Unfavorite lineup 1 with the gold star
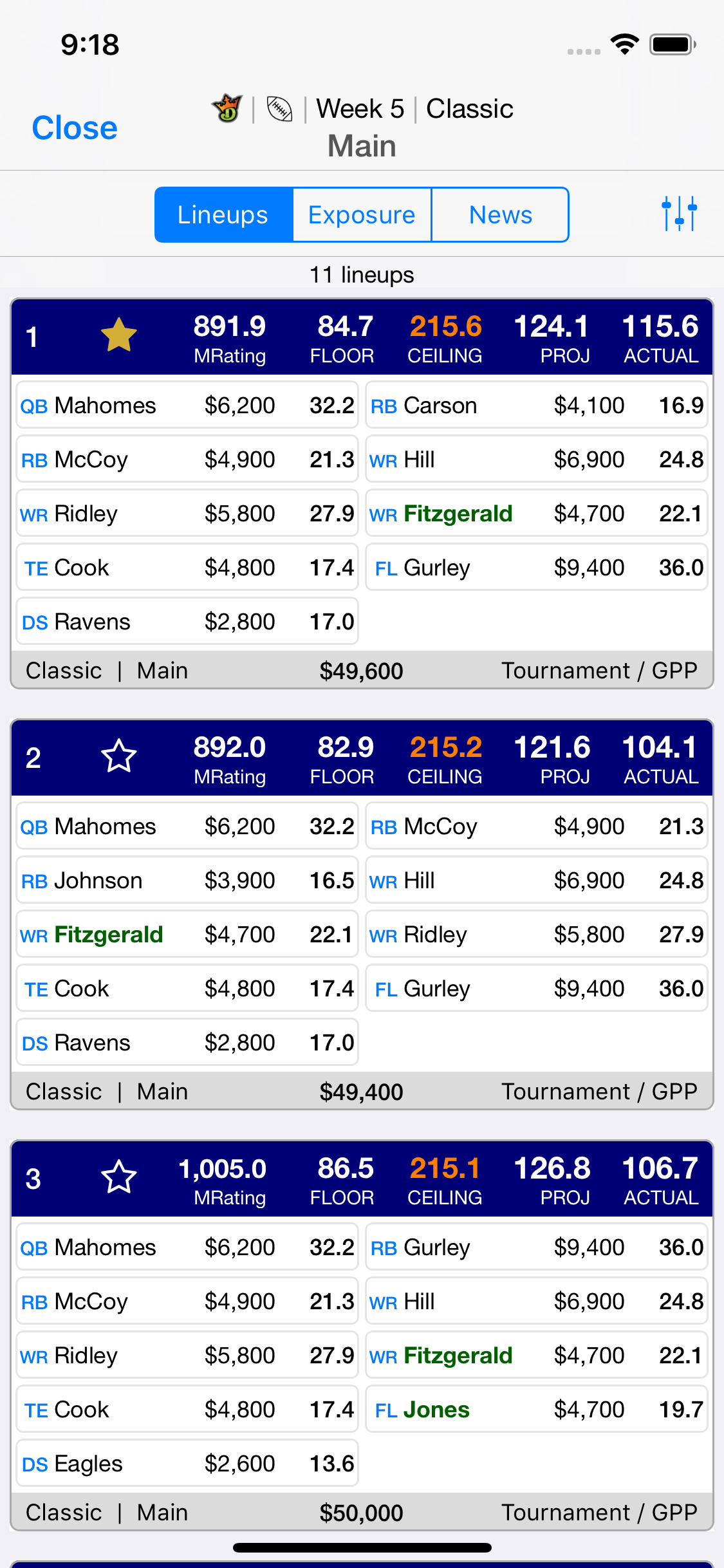 tap(119, 335)
